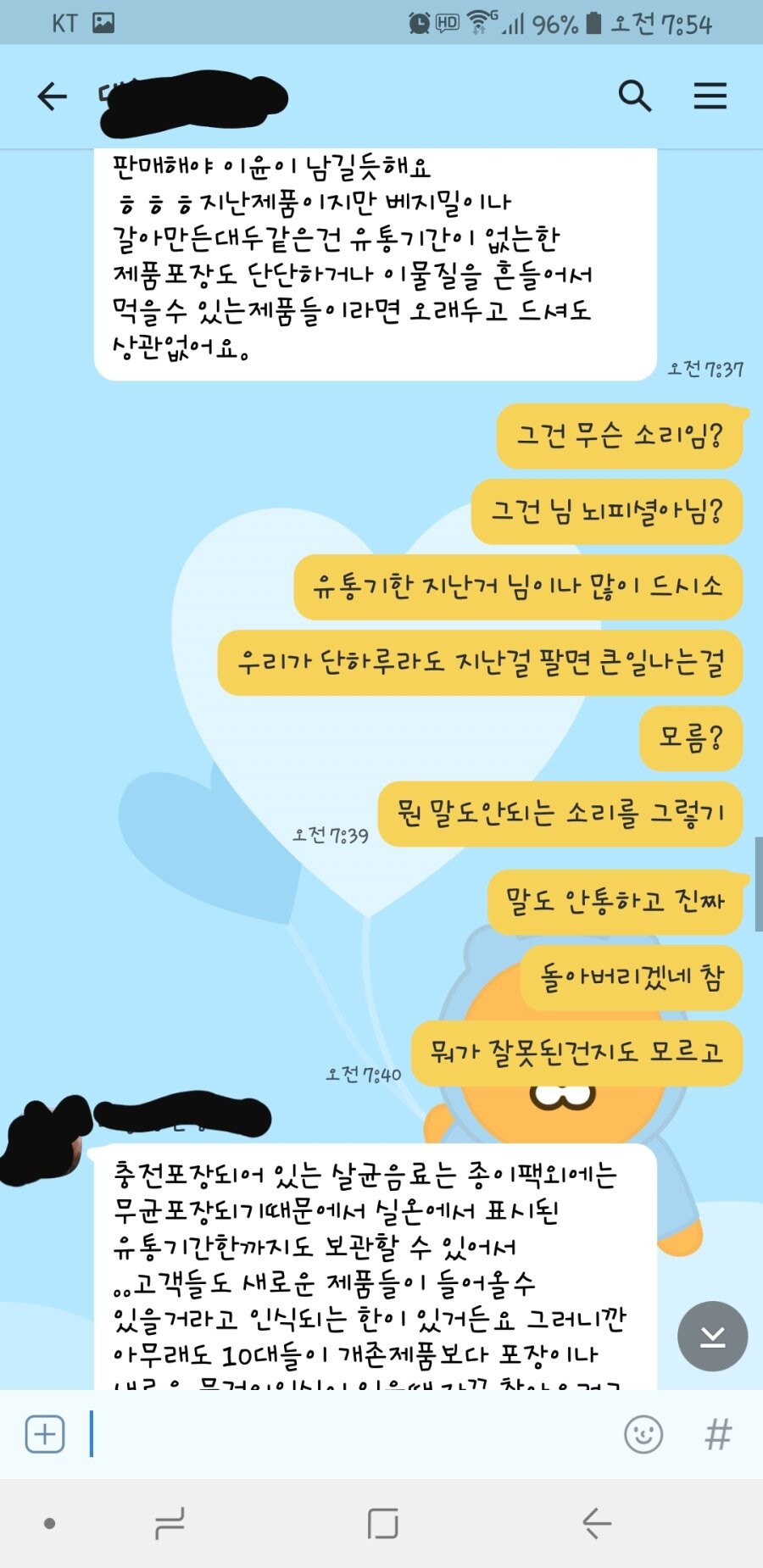Search within this conversation
Image resolution: width=763 pixels, height=1568 pixels.
click(634, 97)
